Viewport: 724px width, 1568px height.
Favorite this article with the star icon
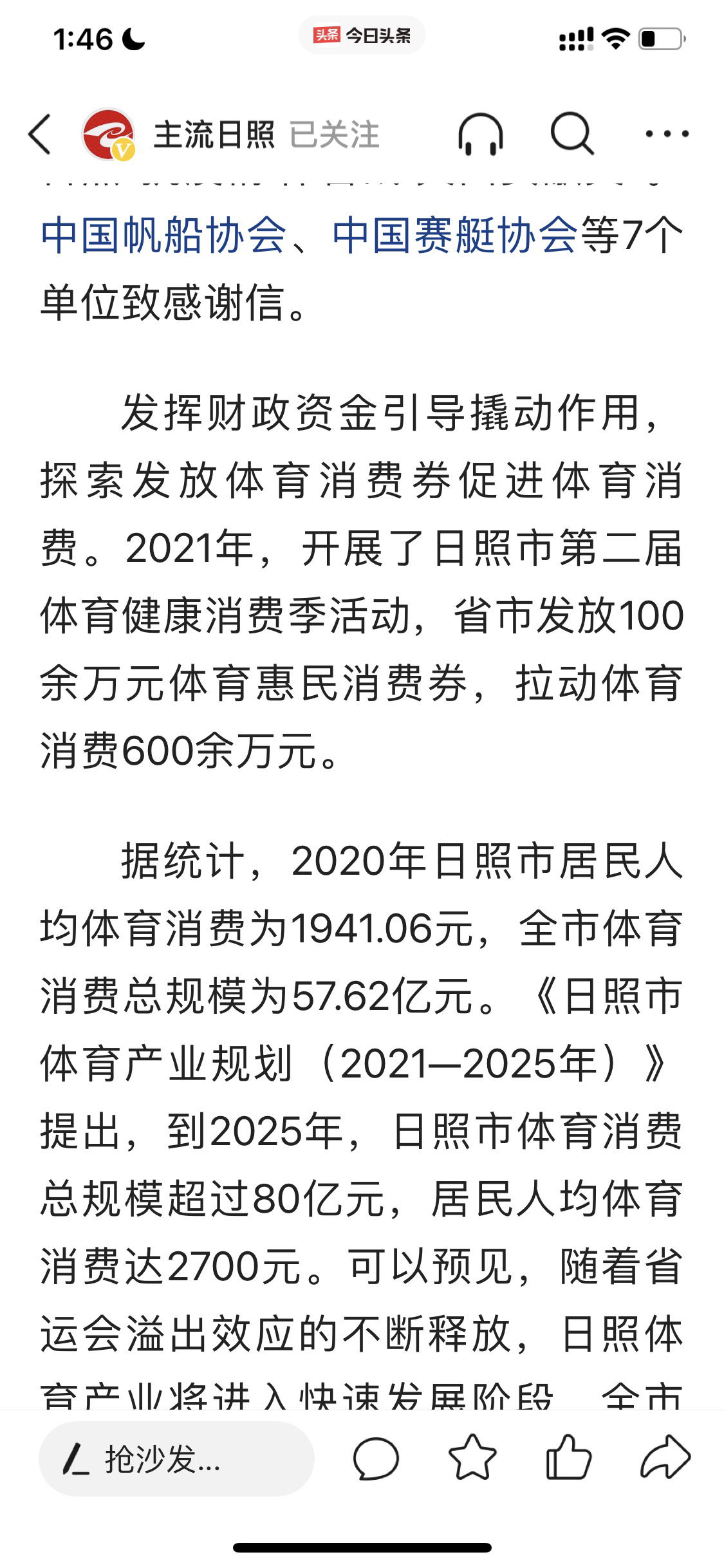click(472, 1459)
